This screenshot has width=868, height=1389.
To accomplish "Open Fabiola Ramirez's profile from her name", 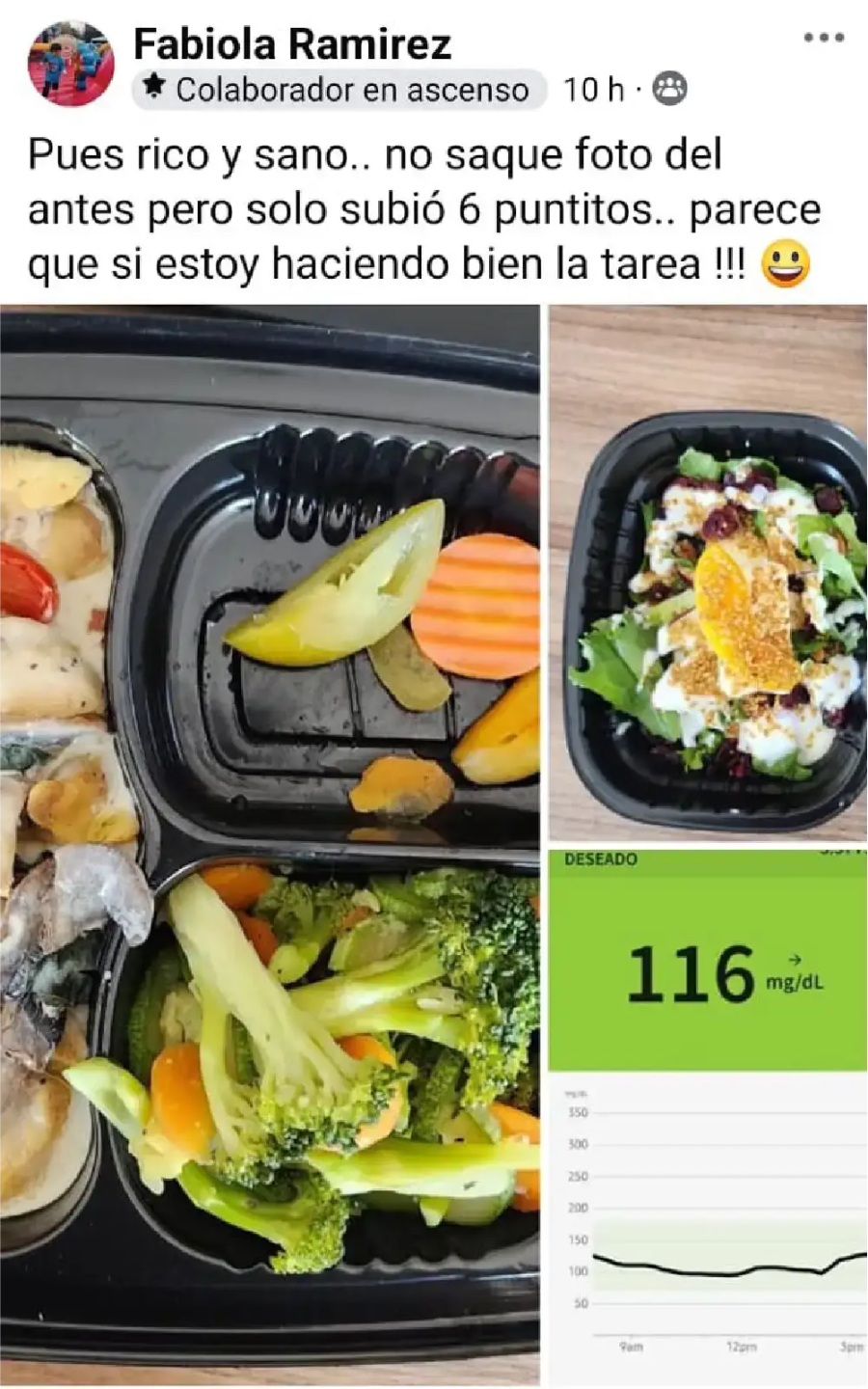I will (x=292, y=43).
